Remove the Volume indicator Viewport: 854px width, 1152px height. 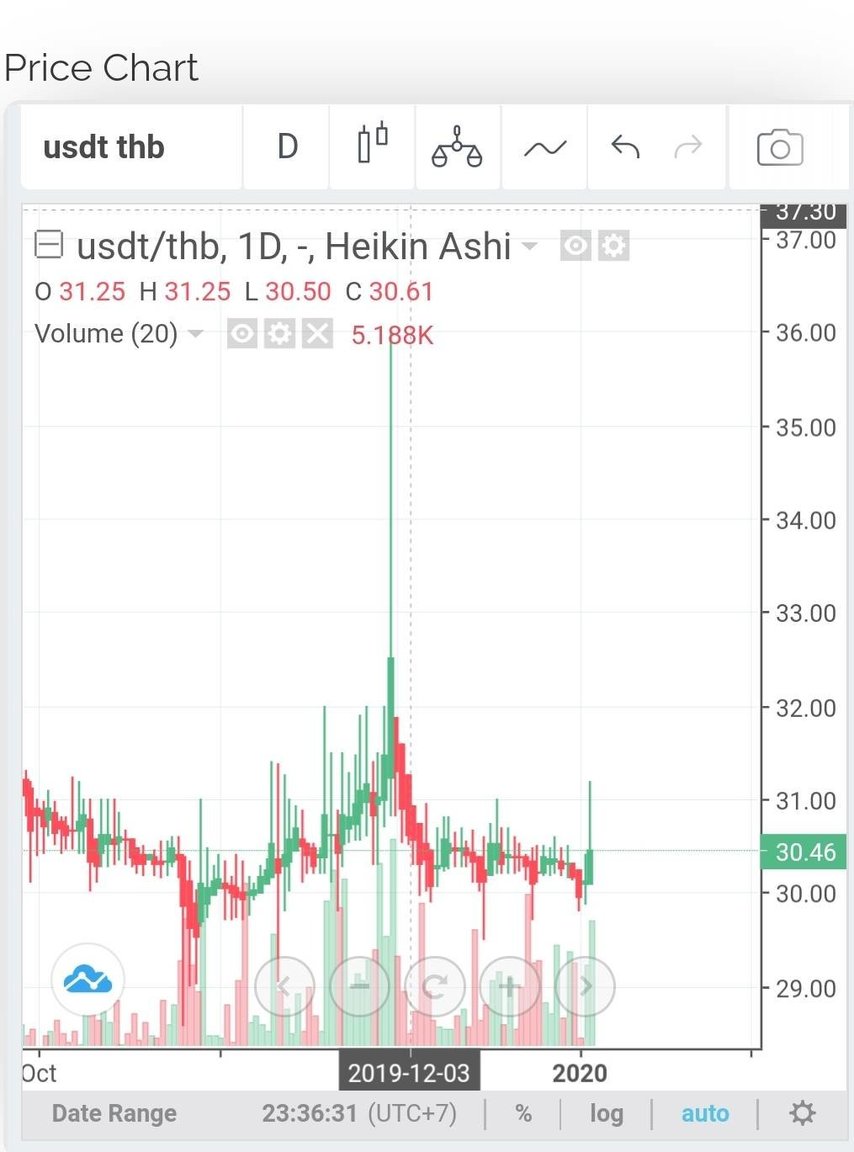pyautogui.click(x=317, y=334)
